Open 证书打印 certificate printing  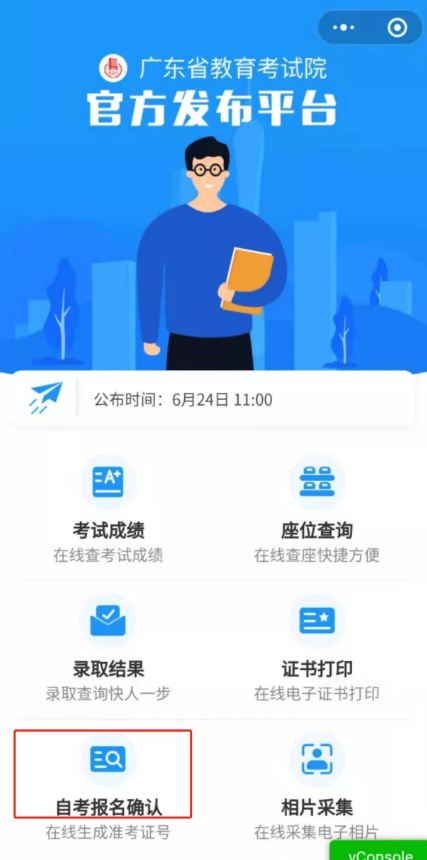tap(317, 649)
